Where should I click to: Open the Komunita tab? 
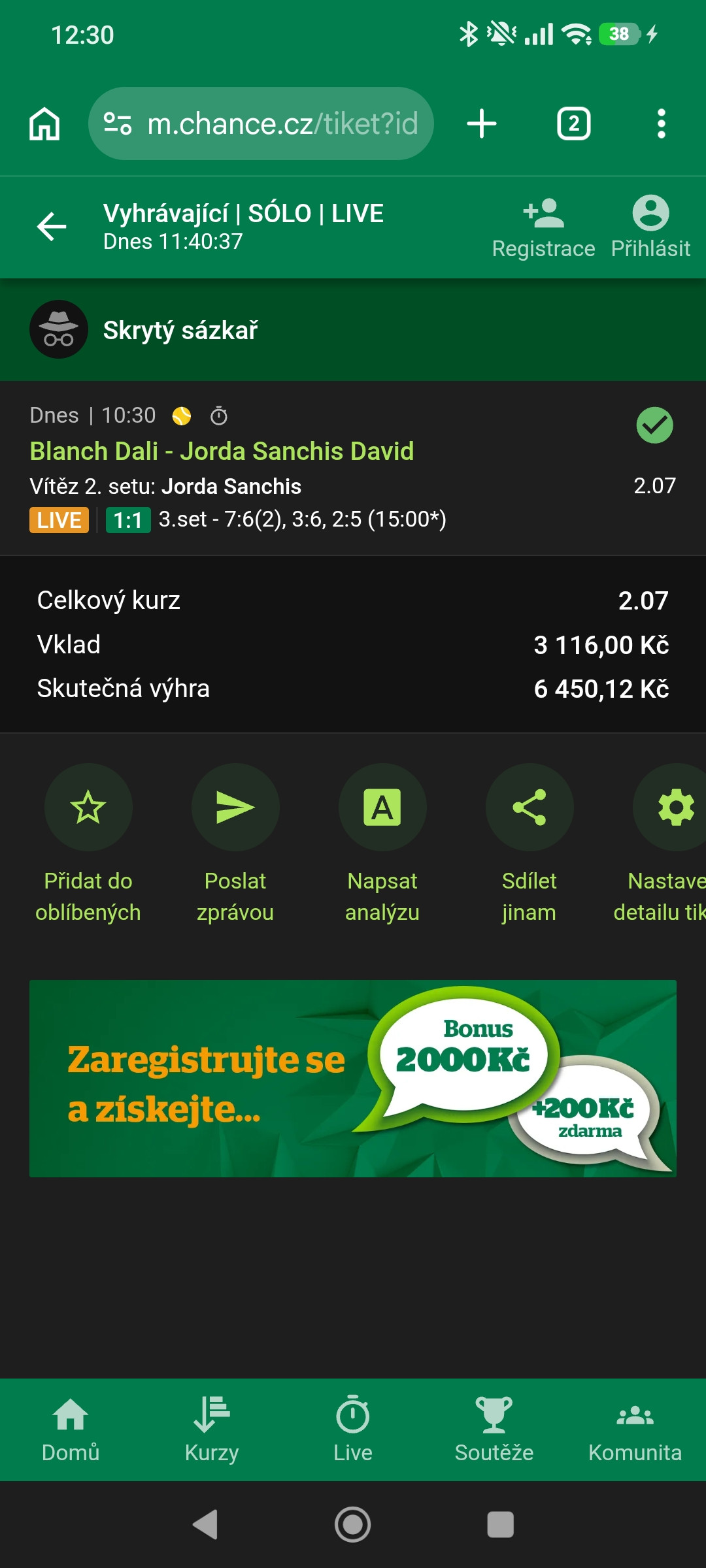point(635,1429)
